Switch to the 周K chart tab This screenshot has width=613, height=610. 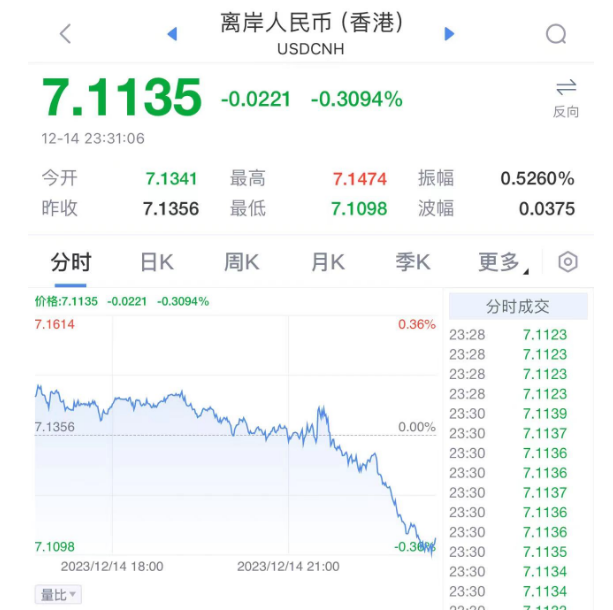tap(241, 262)
